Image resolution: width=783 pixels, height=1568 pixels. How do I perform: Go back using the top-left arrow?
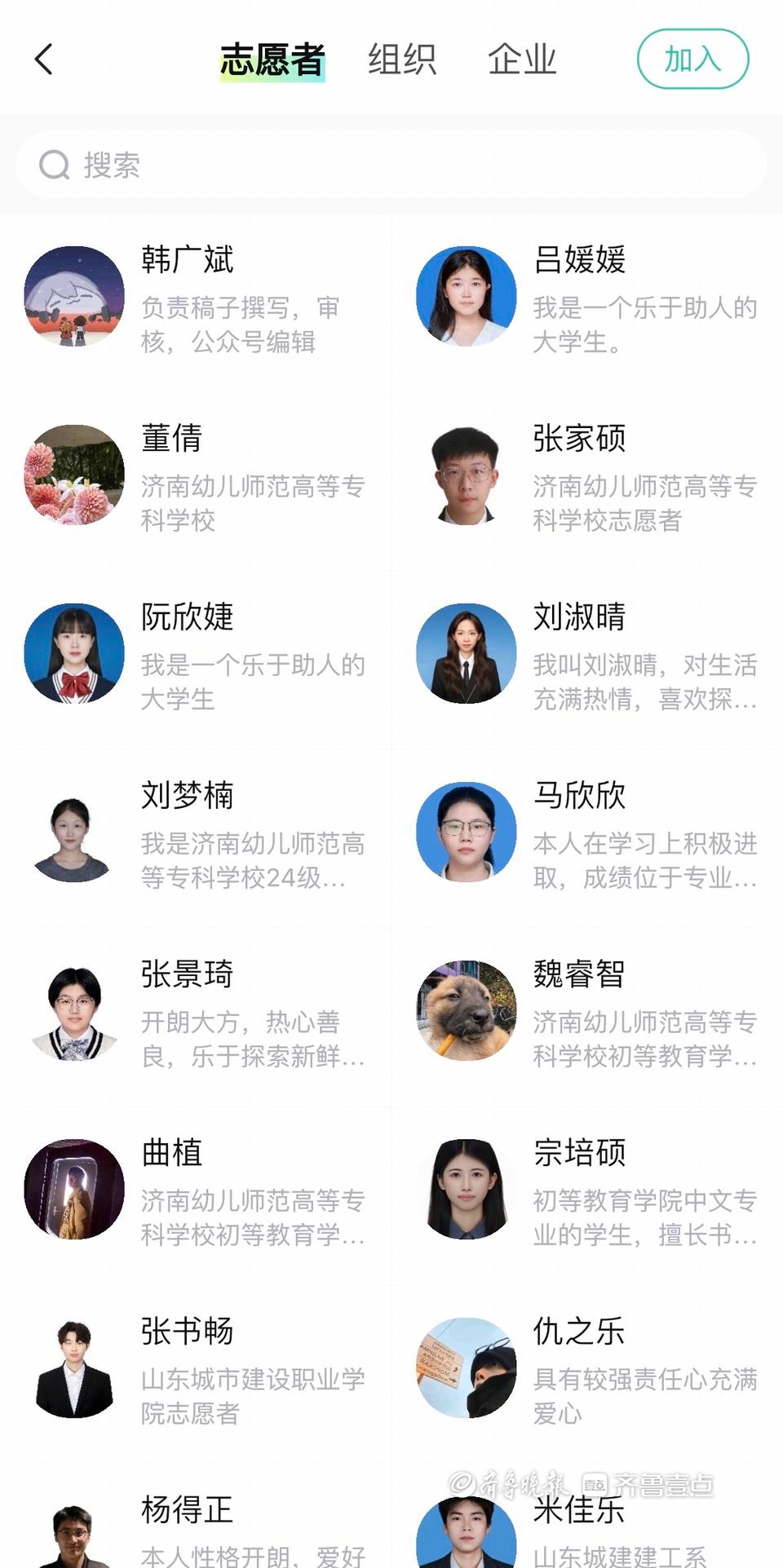pos(45,60)
